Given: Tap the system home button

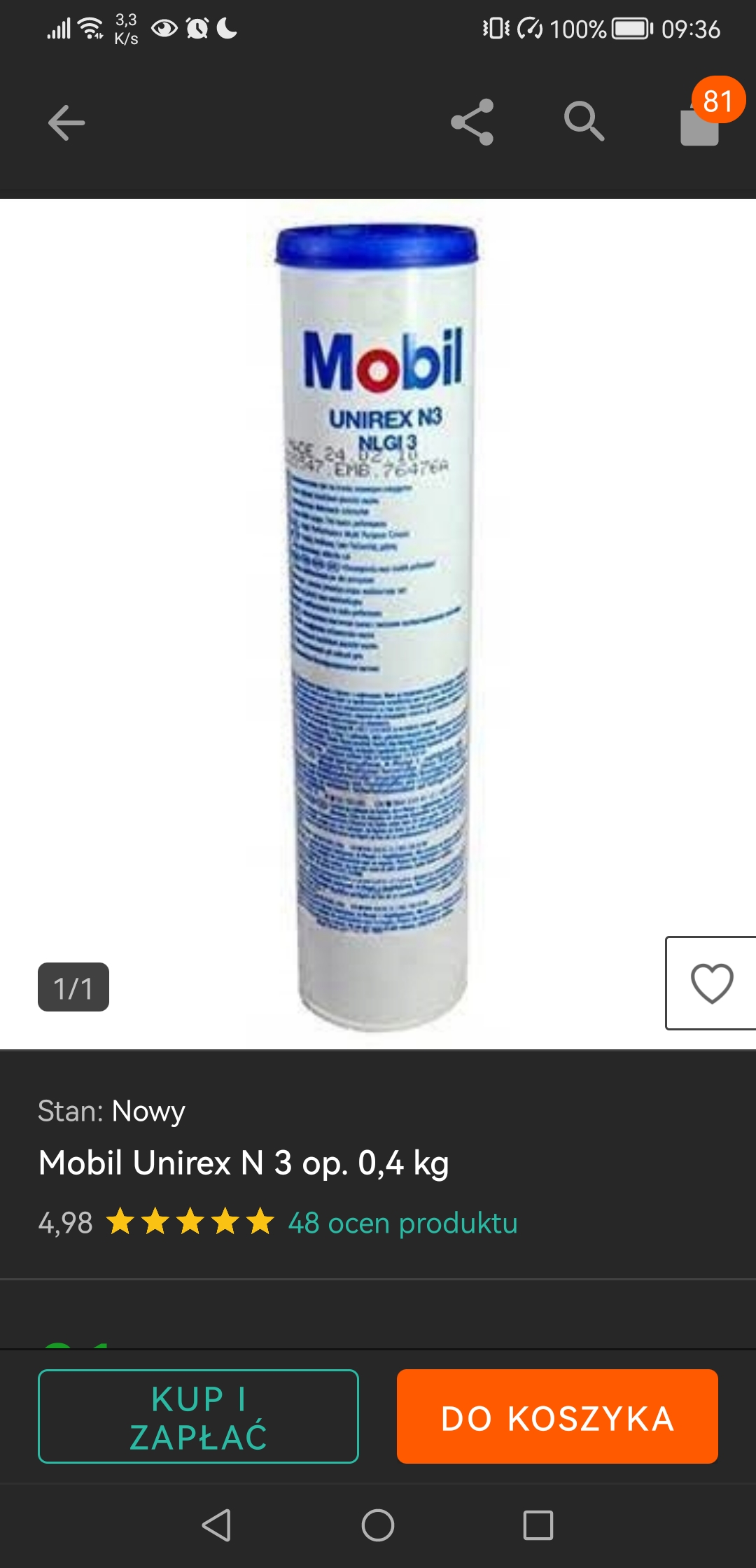Looking at the screenshot, I should click(378, 1525).
